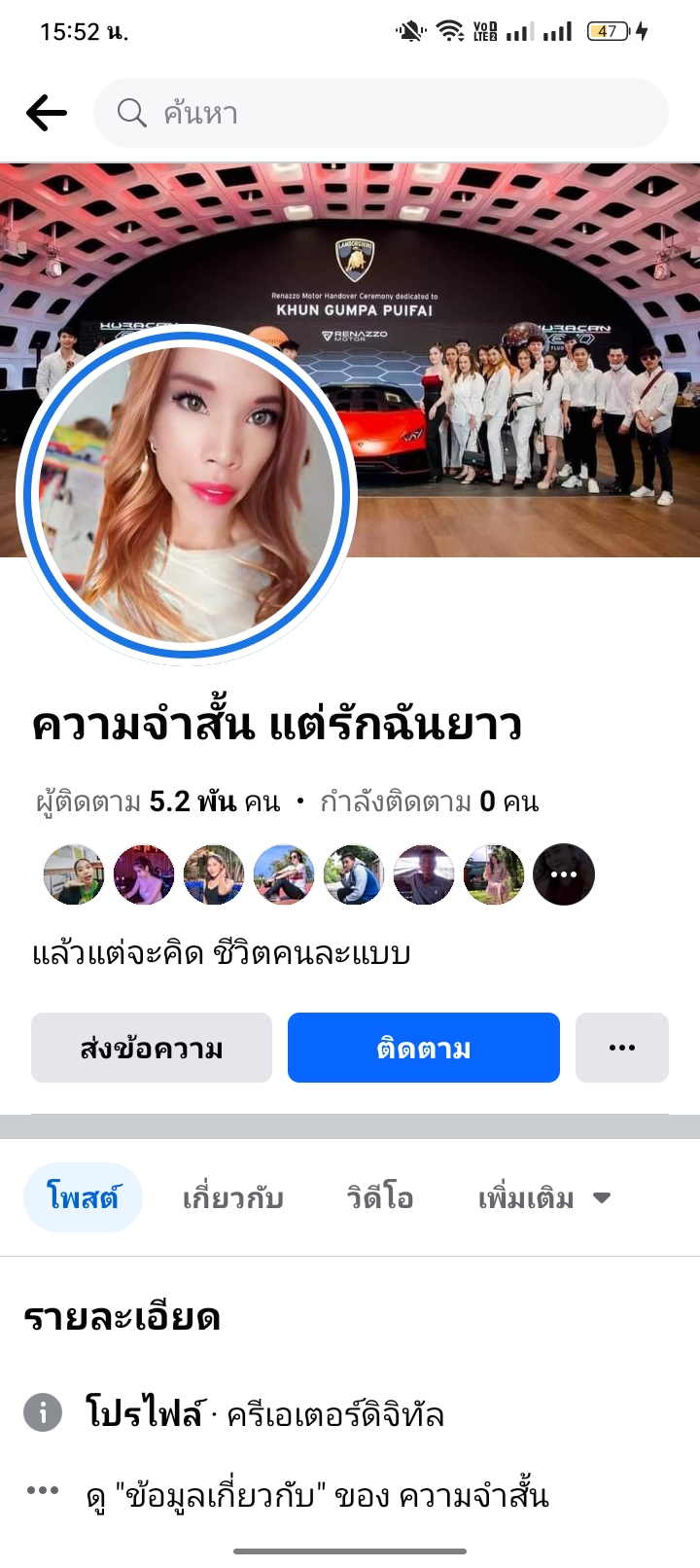This screenshot has height=1568, width=700.
Task: Show all followers via the dark more circle
Action: 564,874
